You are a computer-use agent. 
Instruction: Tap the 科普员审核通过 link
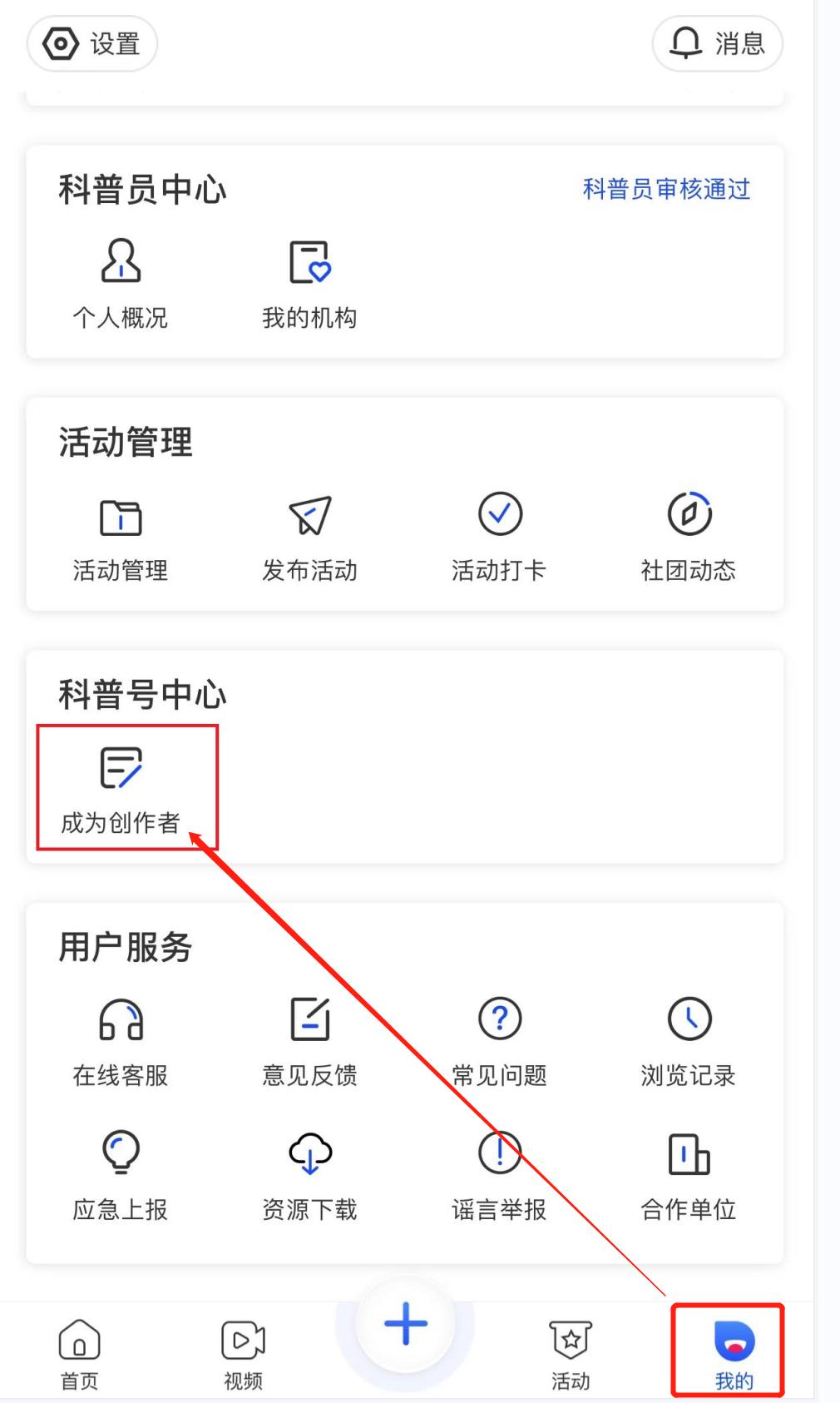(x=666, y=189)
